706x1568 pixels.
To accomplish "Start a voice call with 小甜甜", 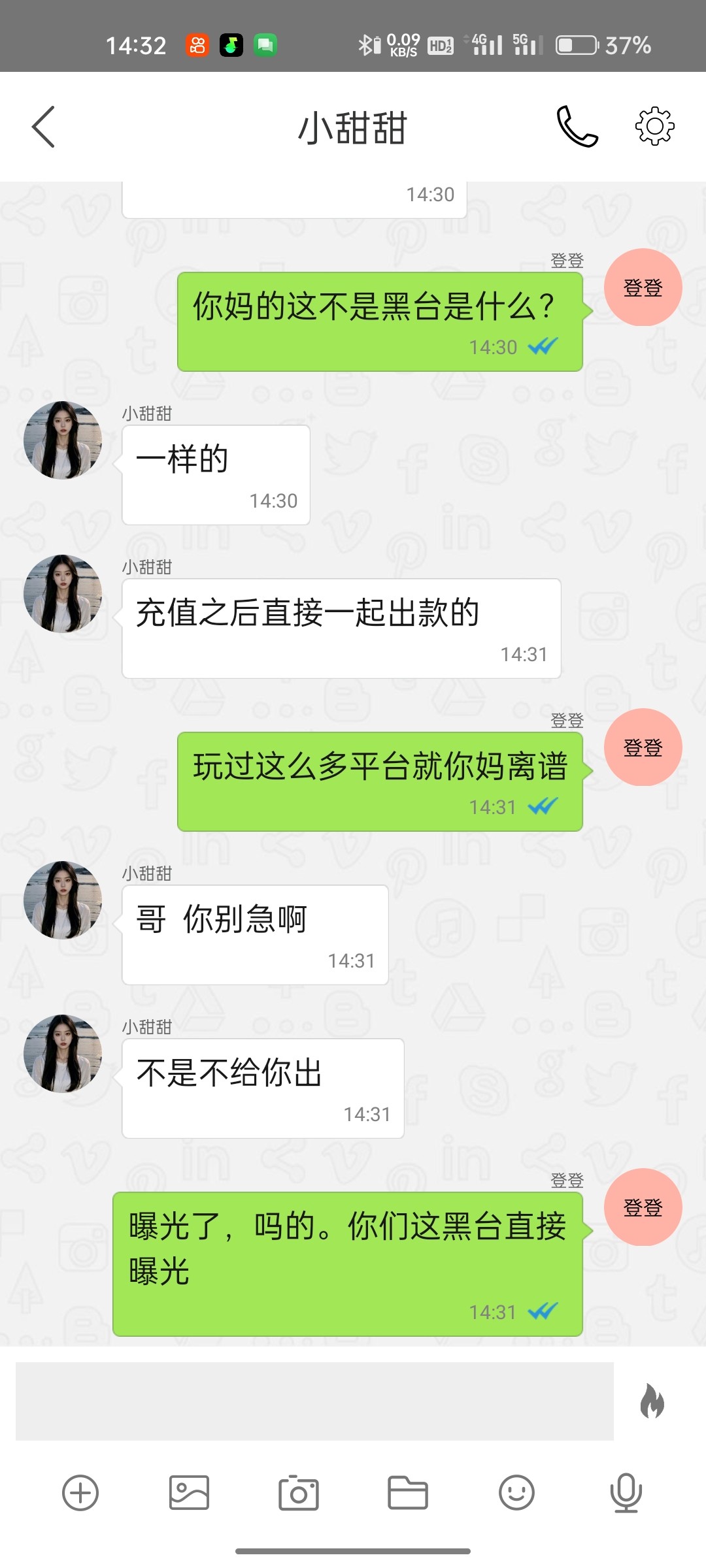I will [578, 128].
